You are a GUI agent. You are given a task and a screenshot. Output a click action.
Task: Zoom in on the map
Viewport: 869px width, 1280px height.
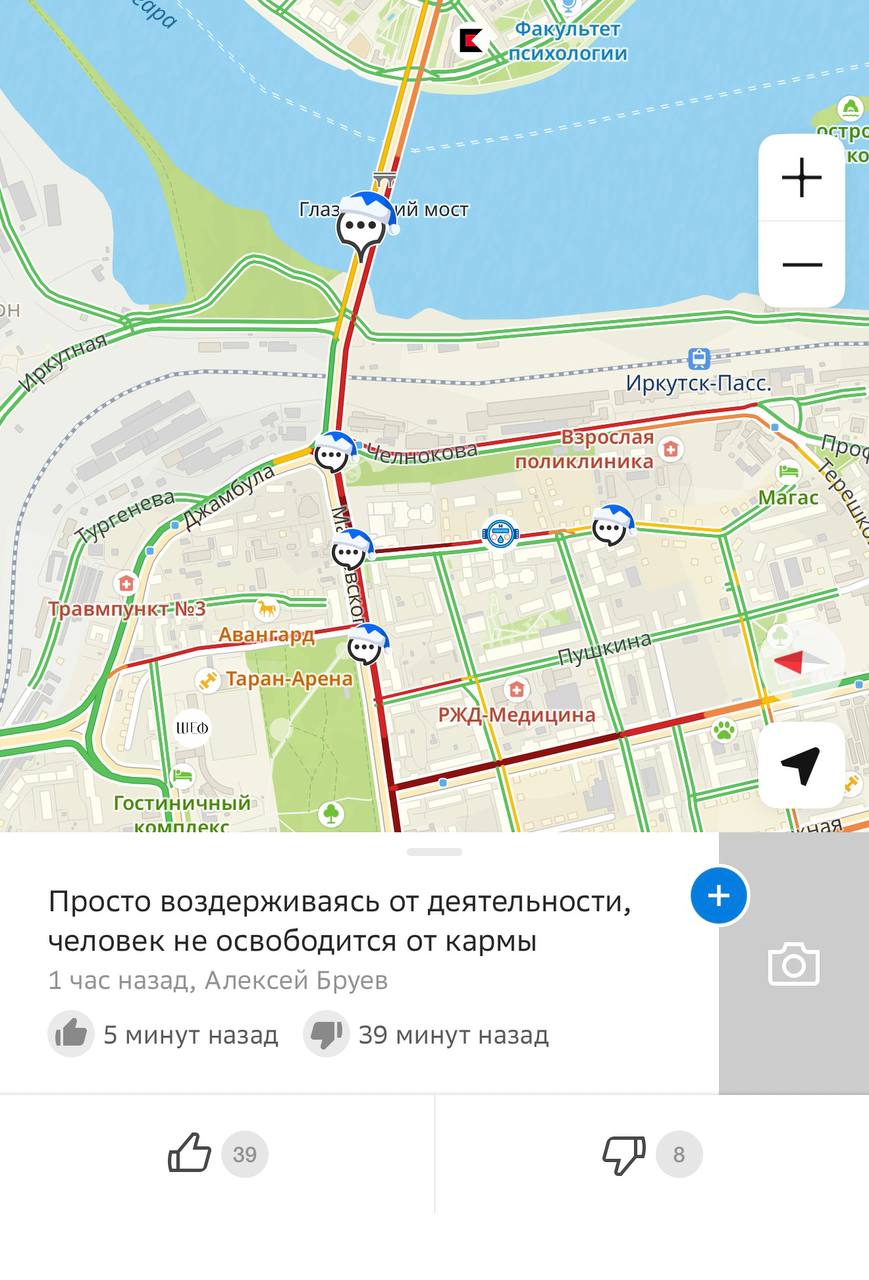click(801, 178)
